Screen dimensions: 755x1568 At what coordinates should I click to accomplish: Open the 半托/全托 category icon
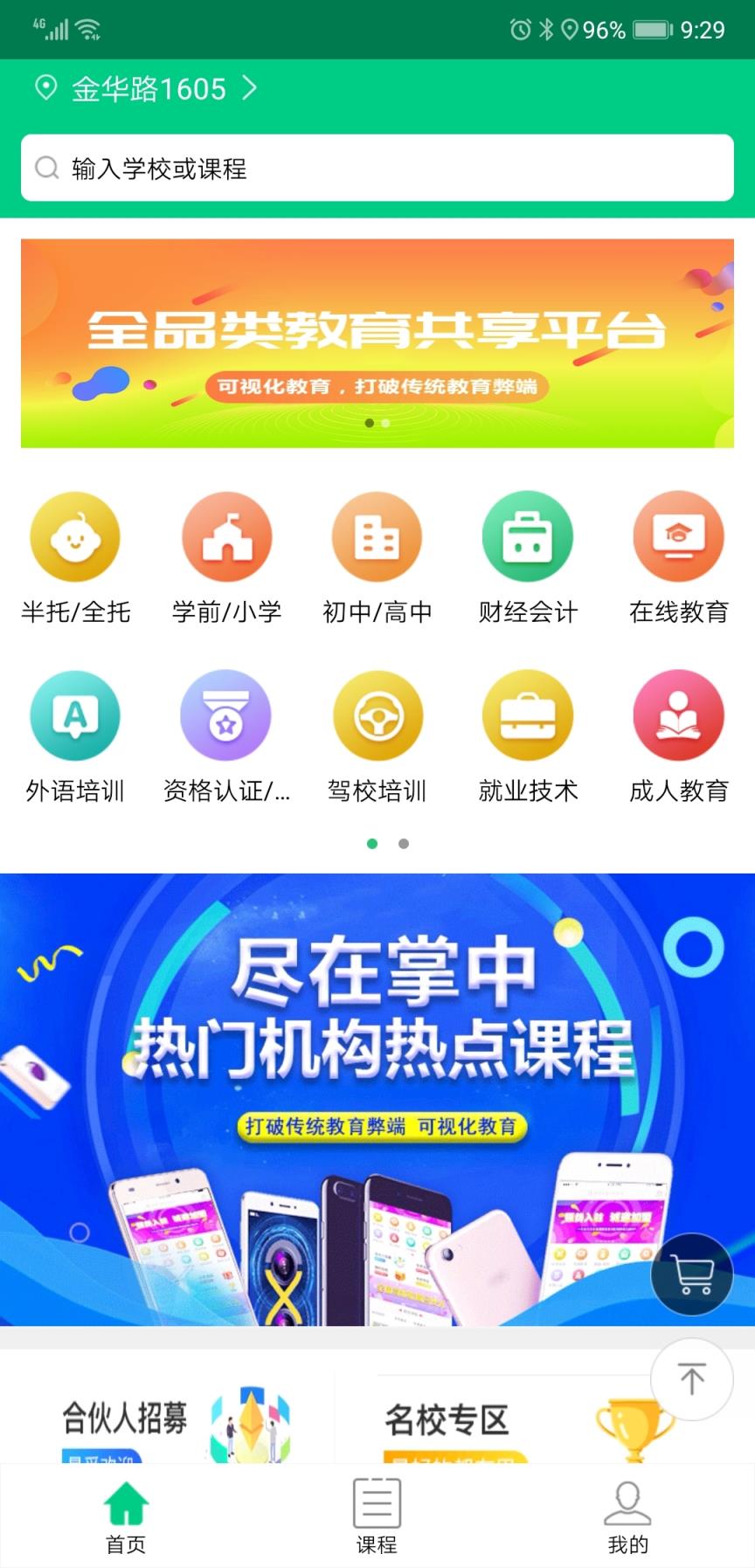(x=75, y=536)
